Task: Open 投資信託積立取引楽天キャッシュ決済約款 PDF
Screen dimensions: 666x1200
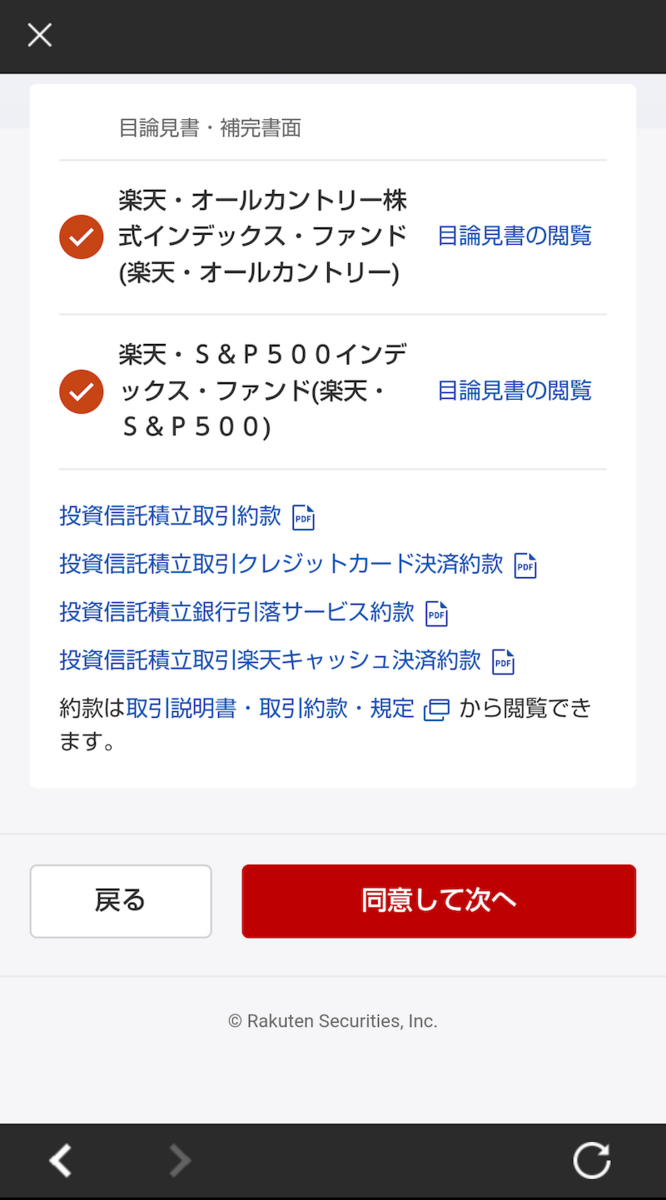Action: [287, 660]
